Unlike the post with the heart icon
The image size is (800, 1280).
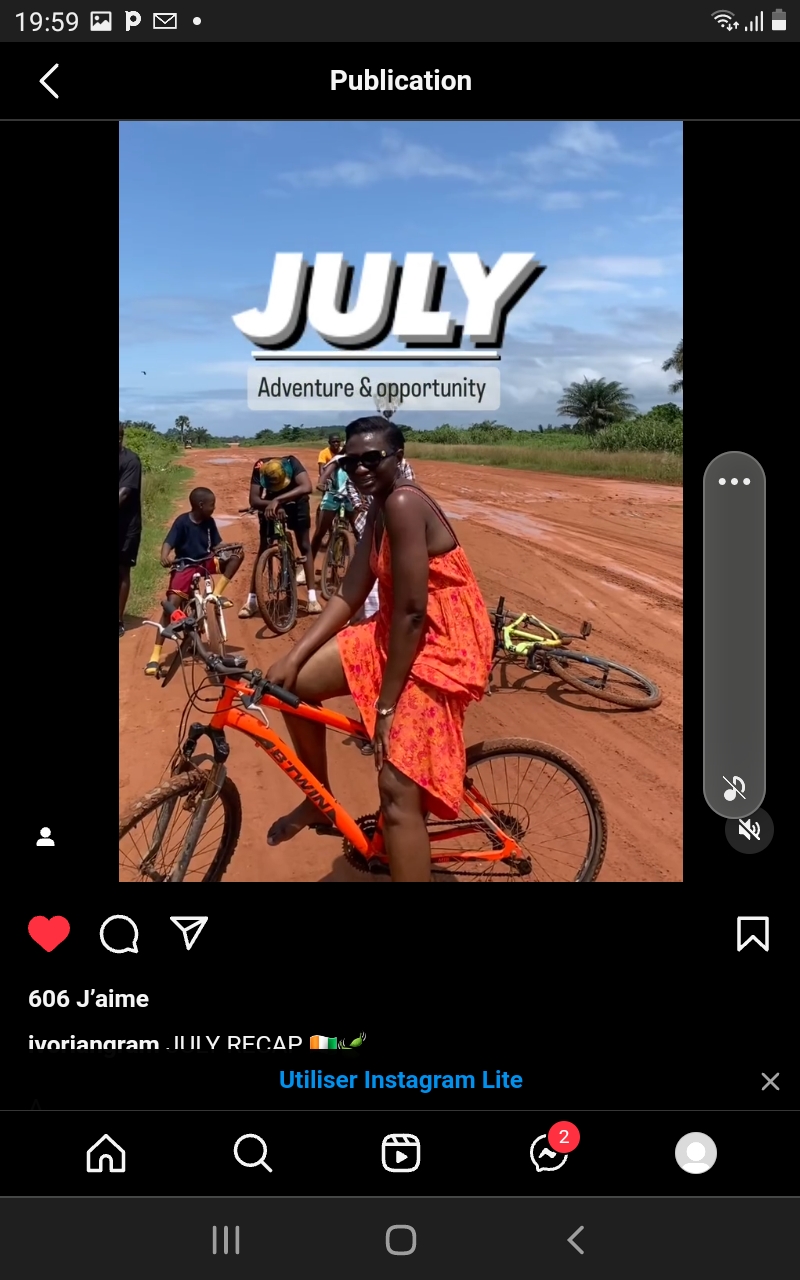click(49, 934)
